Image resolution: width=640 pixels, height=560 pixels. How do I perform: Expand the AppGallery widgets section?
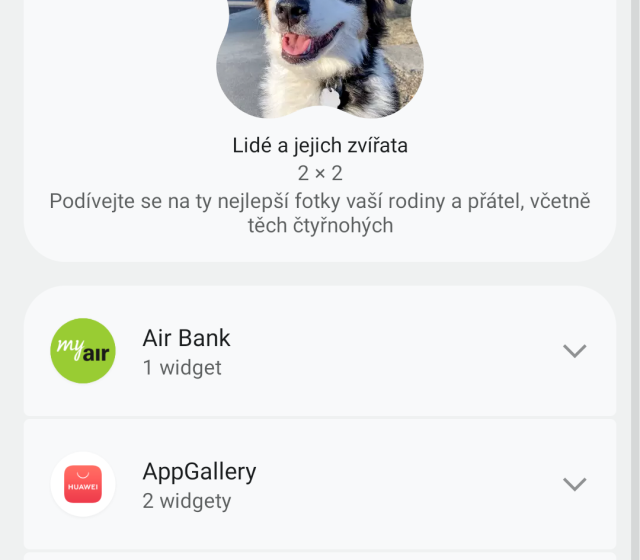[574, 484]
